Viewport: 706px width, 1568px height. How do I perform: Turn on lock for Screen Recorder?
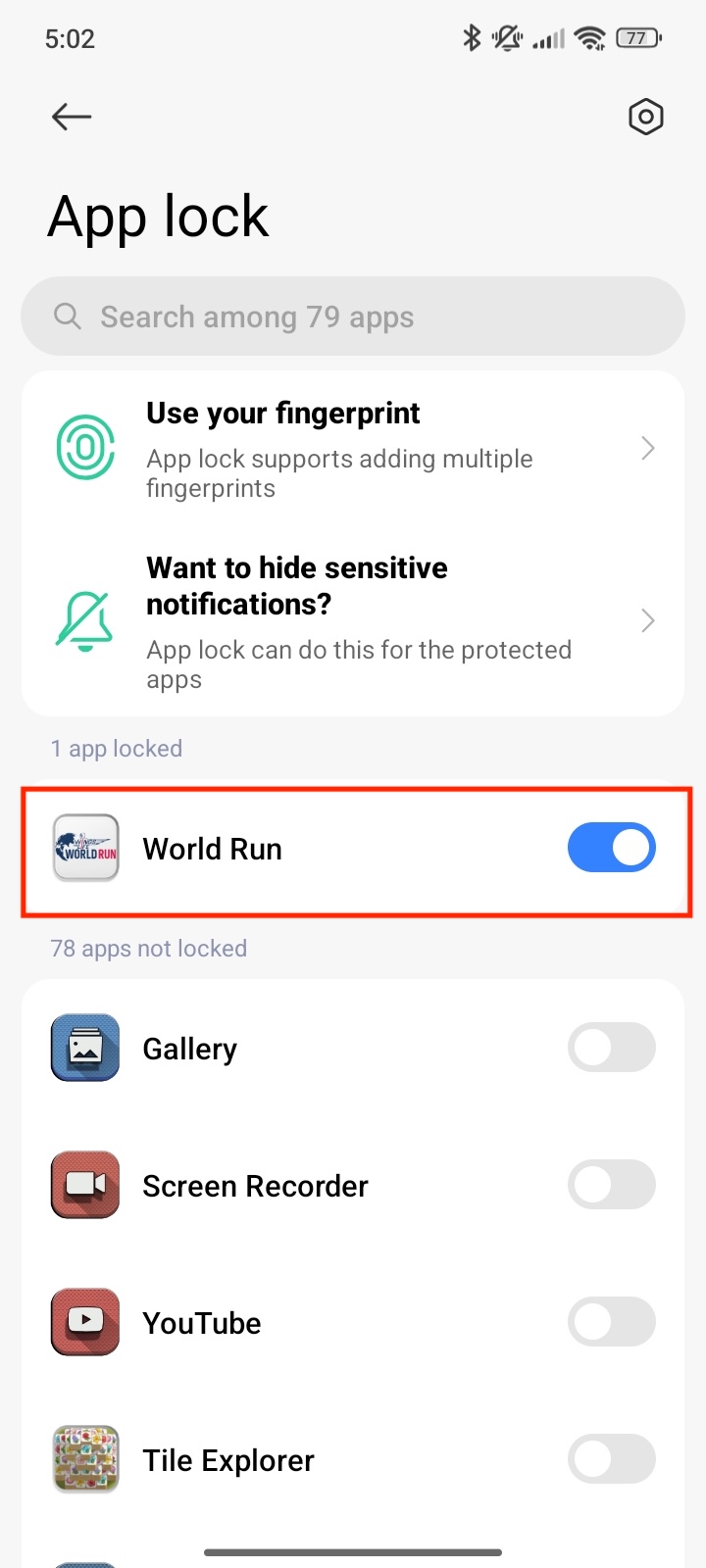(x=611, y=1185)
